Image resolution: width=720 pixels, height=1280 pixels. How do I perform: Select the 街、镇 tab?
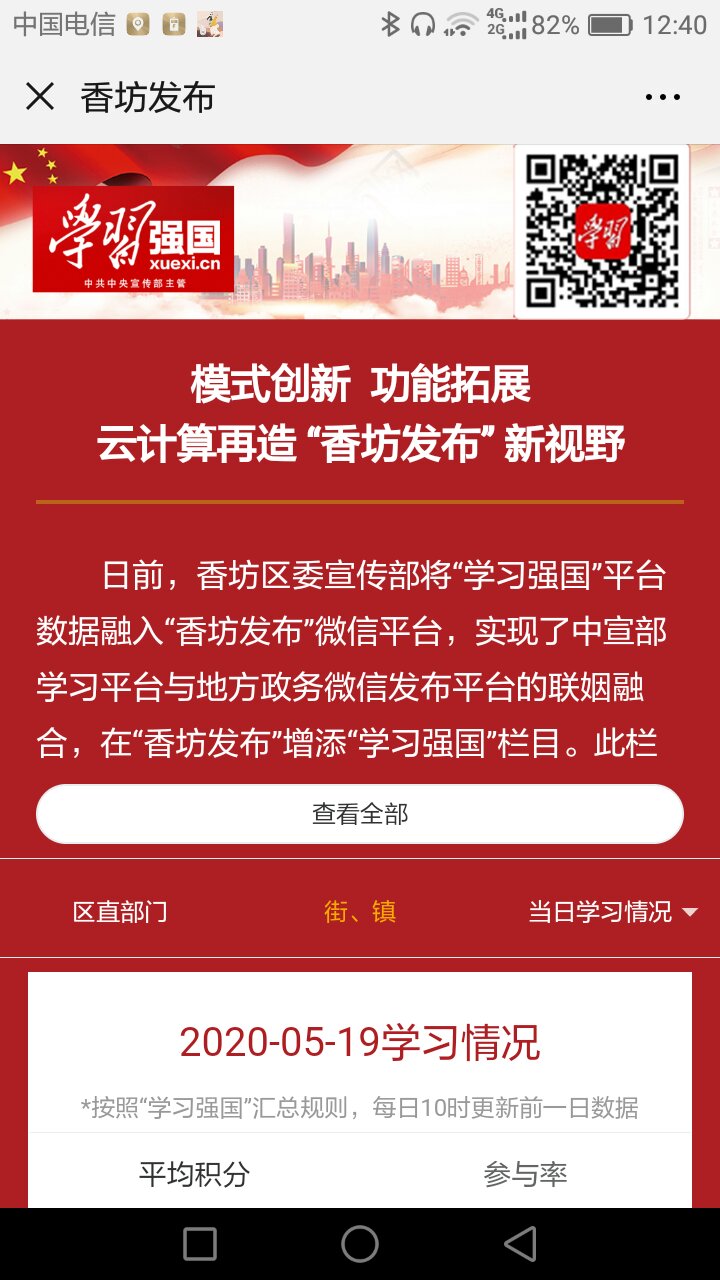point(360,911)
